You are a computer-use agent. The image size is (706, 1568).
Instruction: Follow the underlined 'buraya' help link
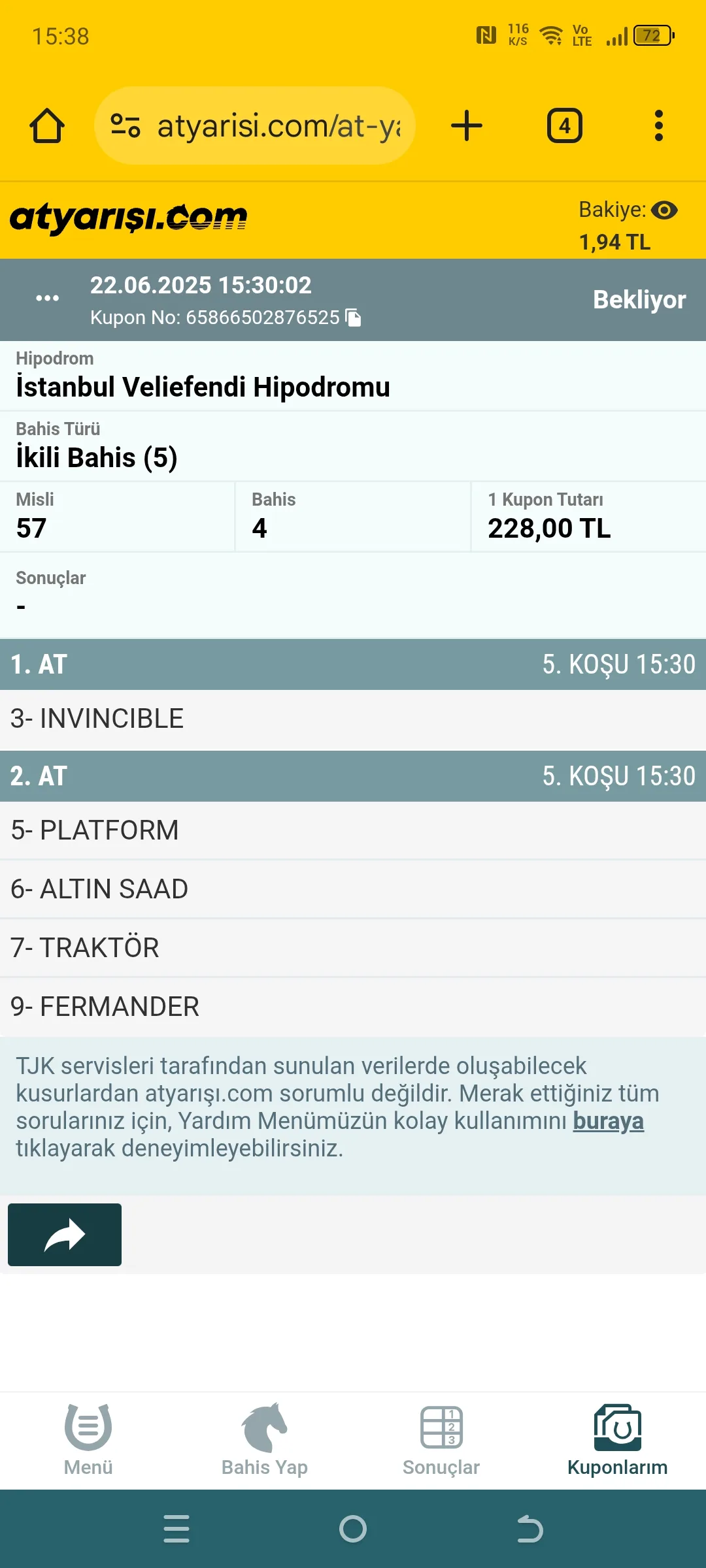pyautogui.click(x=608, y=1120)
